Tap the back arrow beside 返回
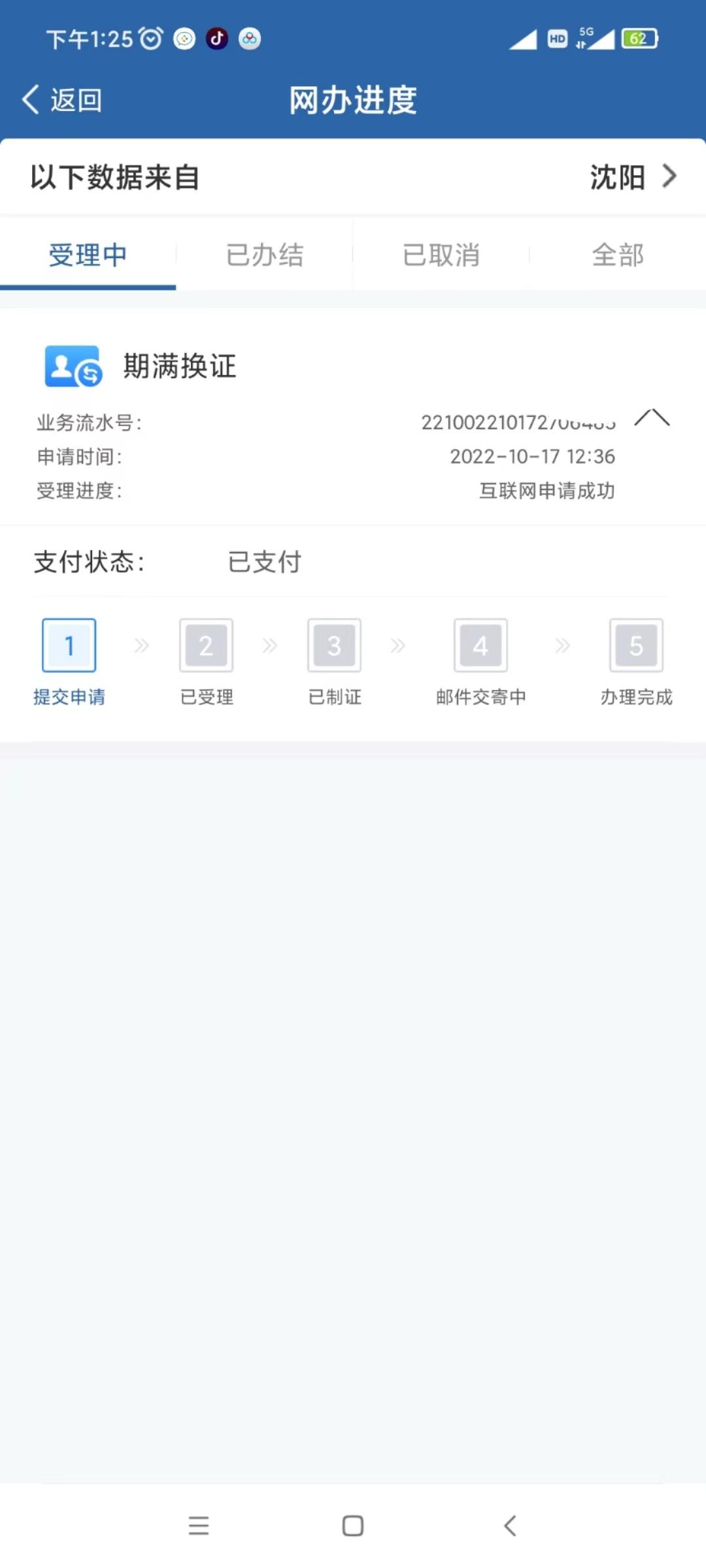The height and width of the screenshot is (1568, 706). [x=29, y=99]
